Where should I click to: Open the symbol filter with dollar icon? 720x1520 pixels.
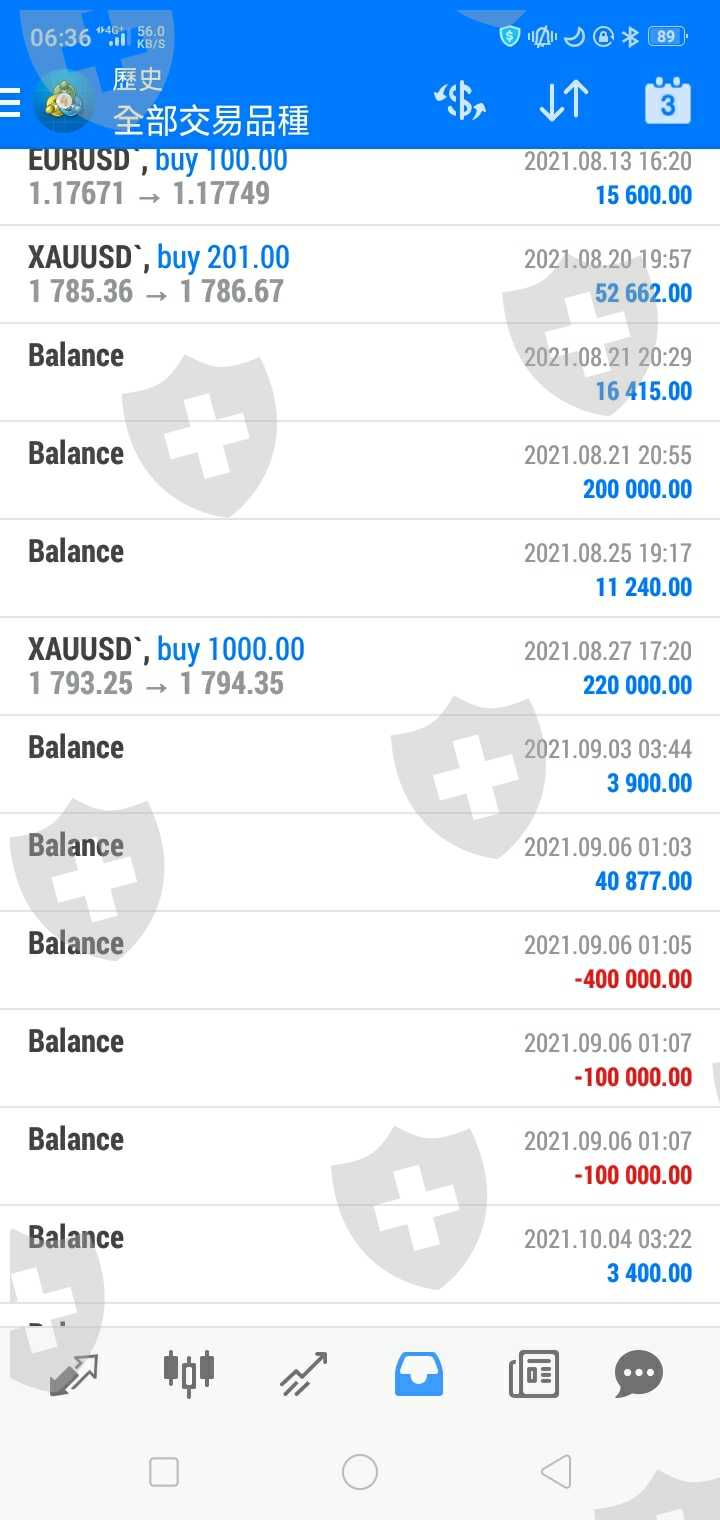tap(459, 102)
